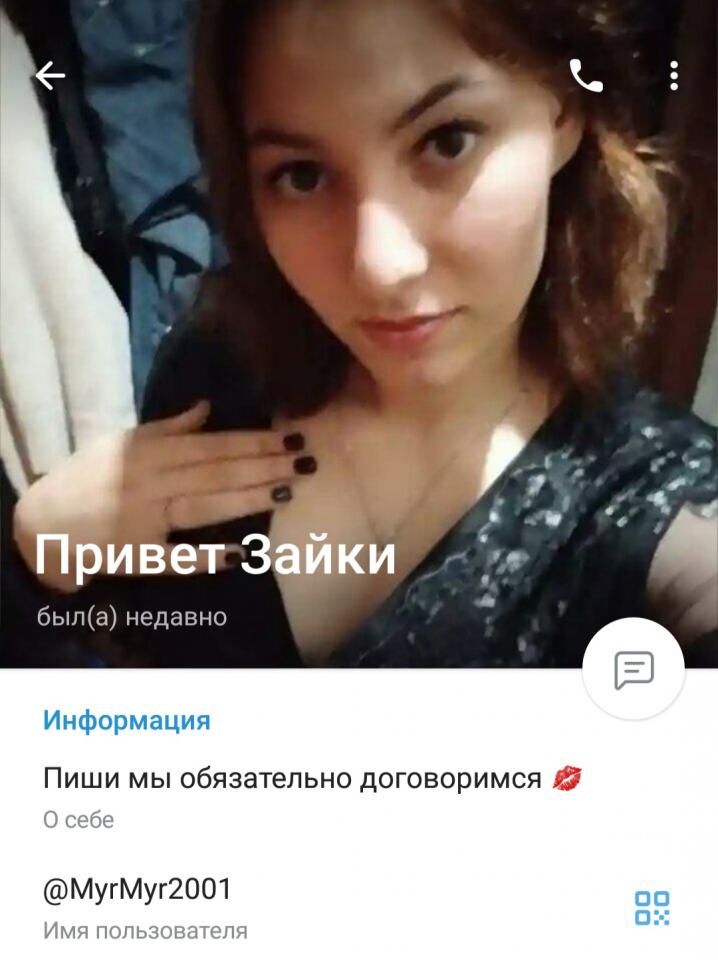Show the QR code for @MyrMyr2001

click(x=652, y=907)
